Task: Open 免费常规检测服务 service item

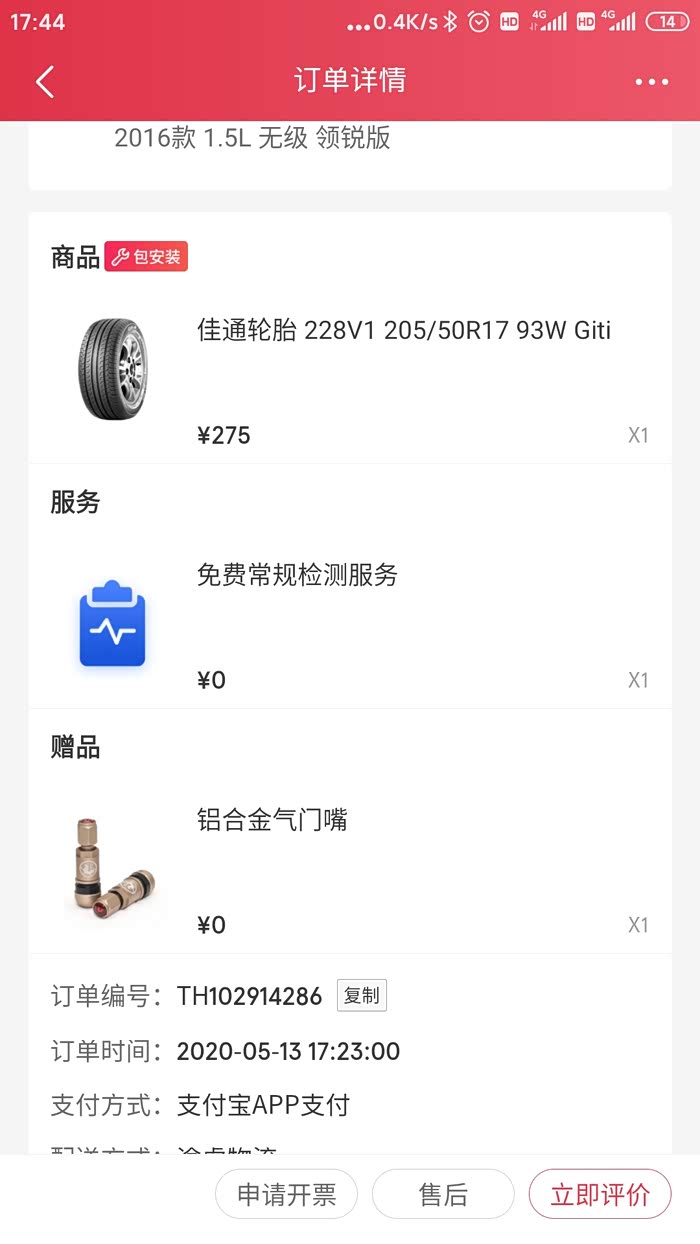Action: (x=297, y=575)
